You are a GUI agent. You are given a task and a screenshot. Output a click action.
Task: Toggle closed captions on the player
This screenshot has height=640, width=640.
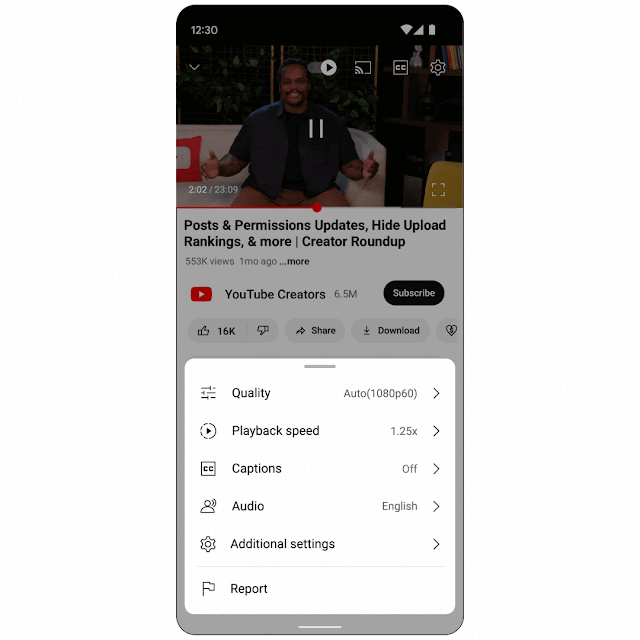tap(400, 68)
